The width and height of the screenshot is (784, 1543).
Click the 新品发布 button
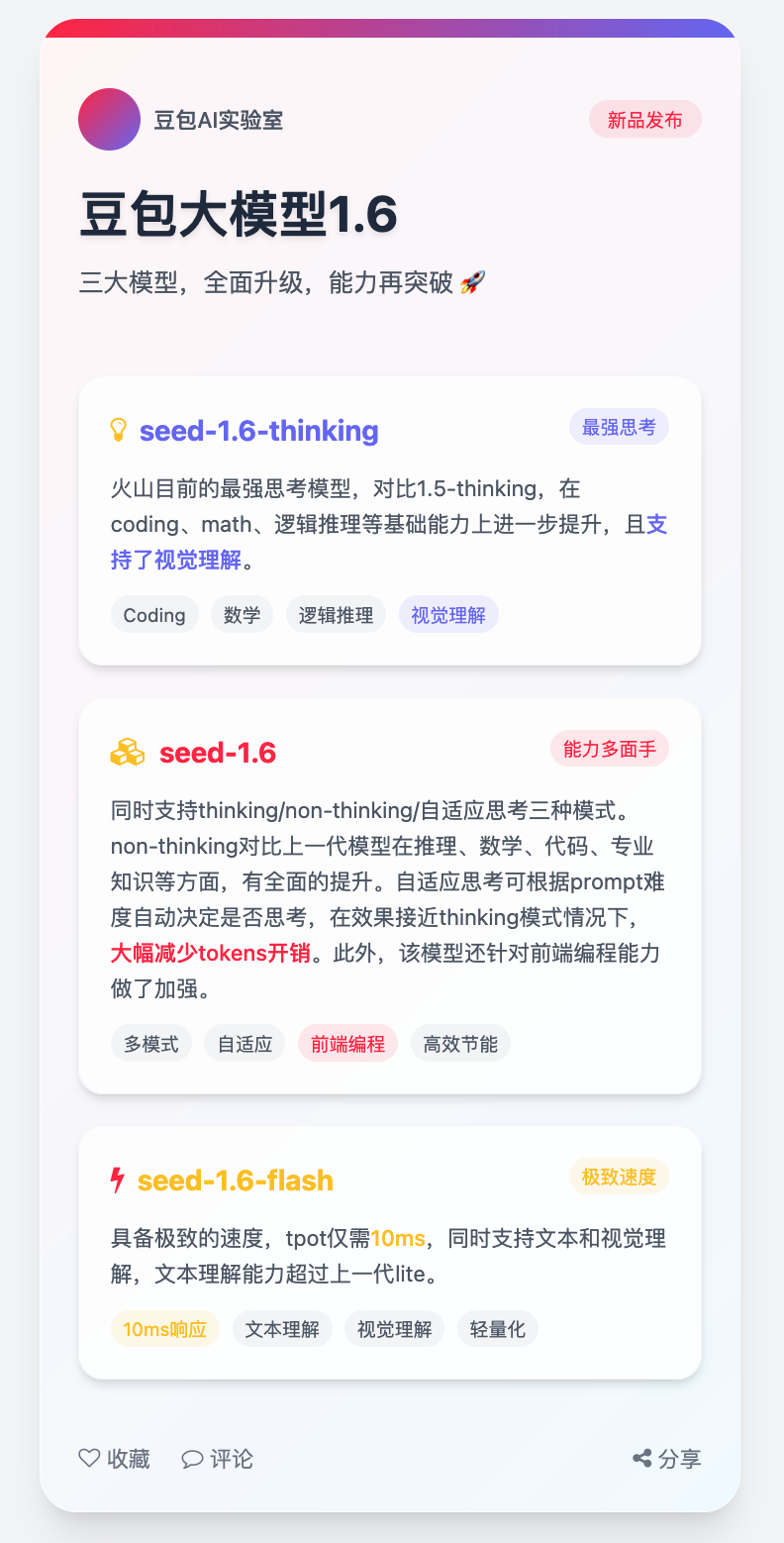pos(644,118)
